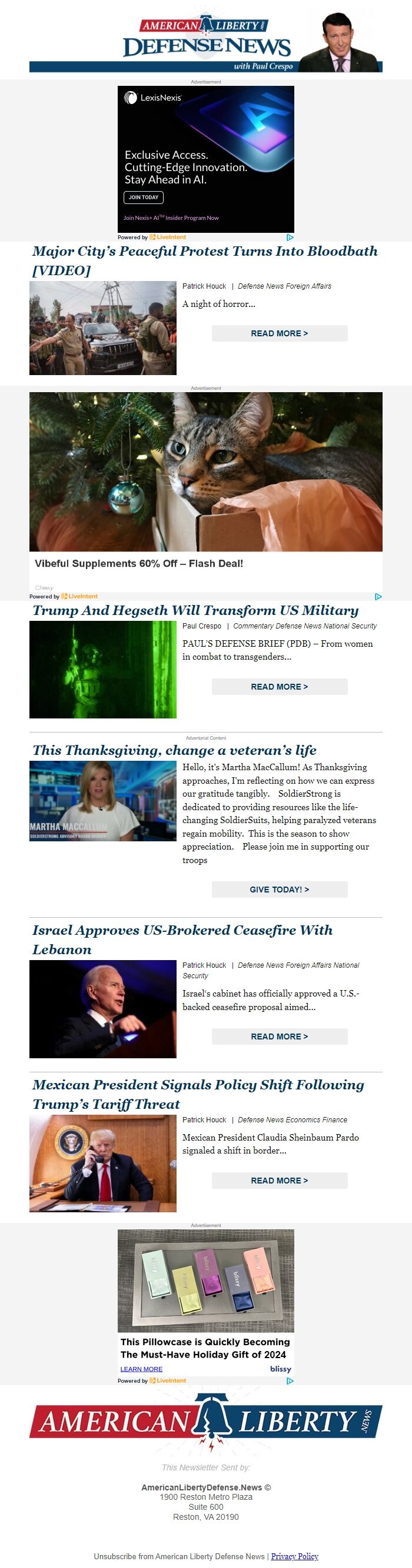The width and height of the screenshot is (412, 1568).
Task: Tap GIVE TODAY for SoldierStrong
Action: pyautogui.click(x=279, y=890)
